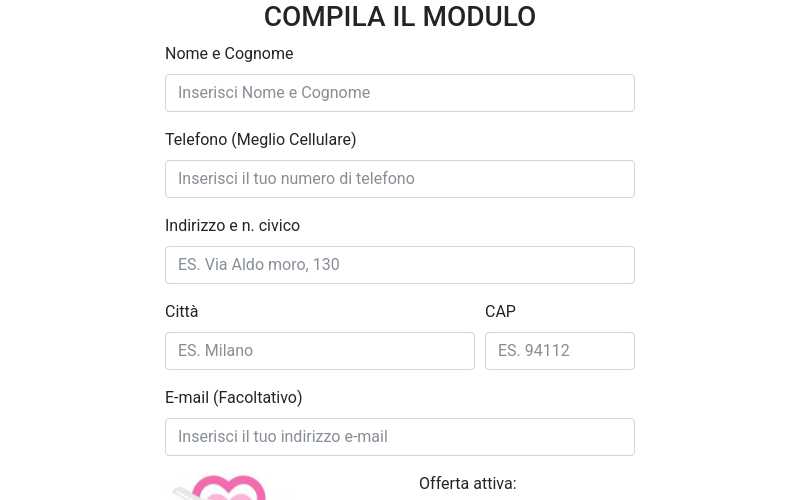Tap the Nome e Cognome field
Image resolution: width=800 pixels, height=500 pixels.
(x=399, y=93)
